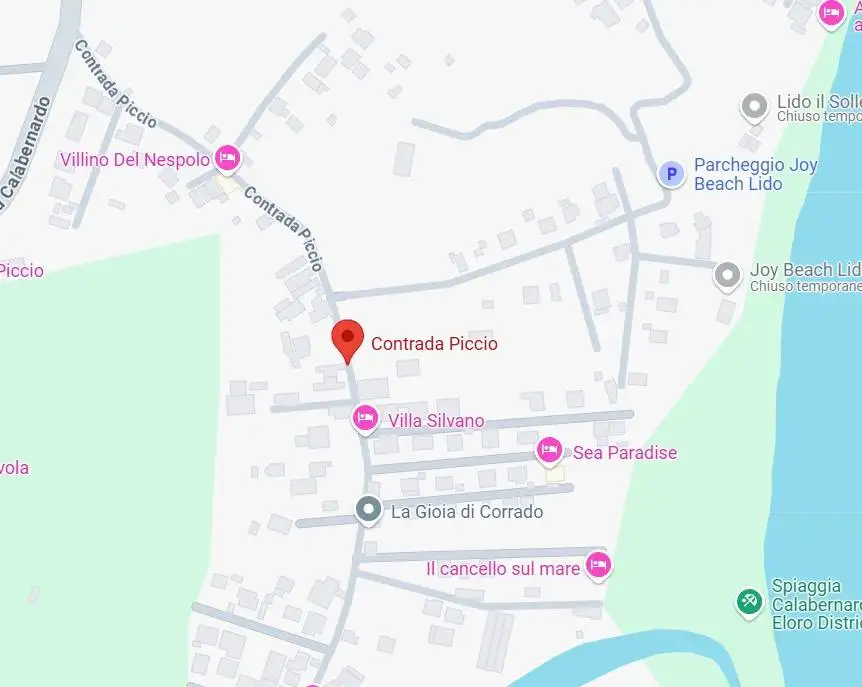Open the Joy Beach Lido place marker
862x687 pixels.
pos(728,273)
